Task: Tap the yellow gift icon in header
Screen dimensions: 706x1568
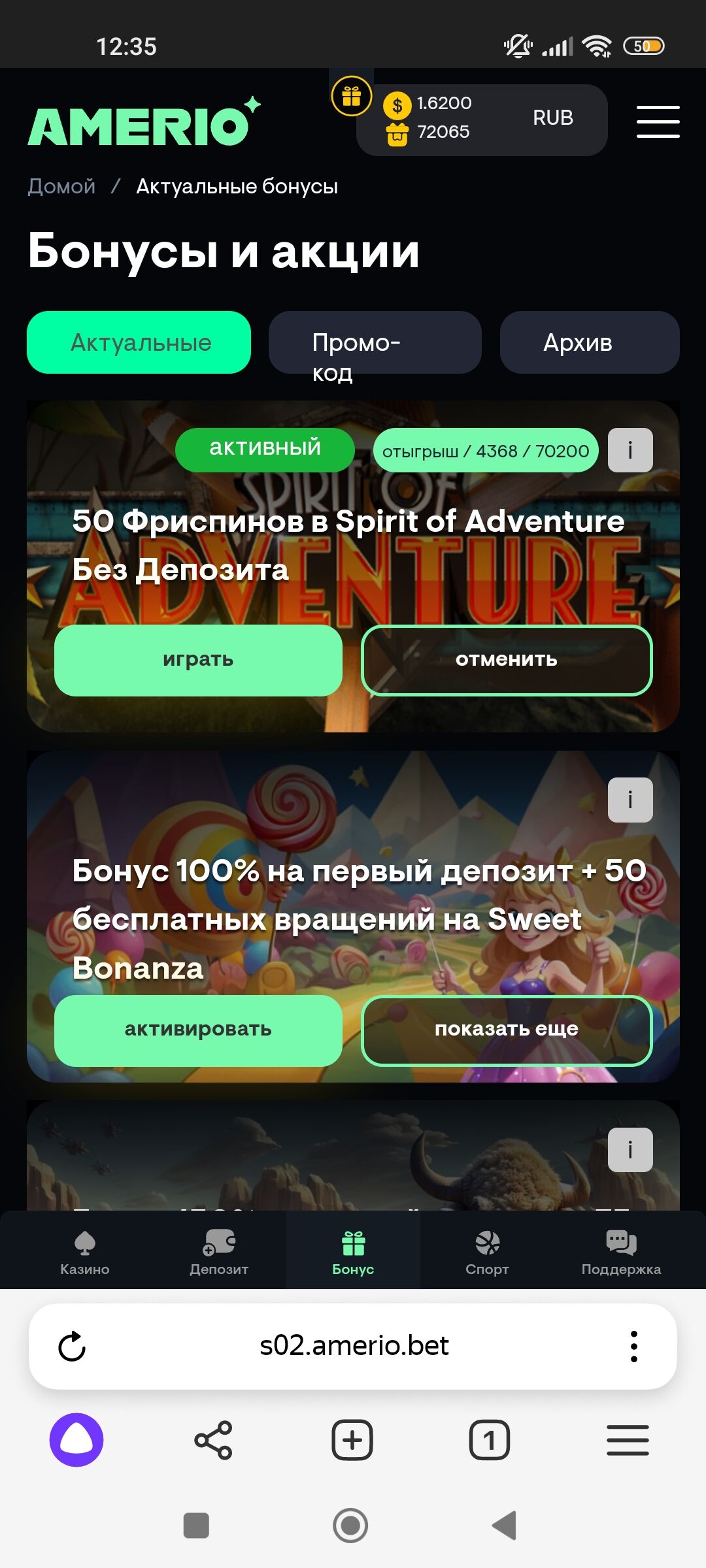Action: pyautogui.click(x=352, y=97)
